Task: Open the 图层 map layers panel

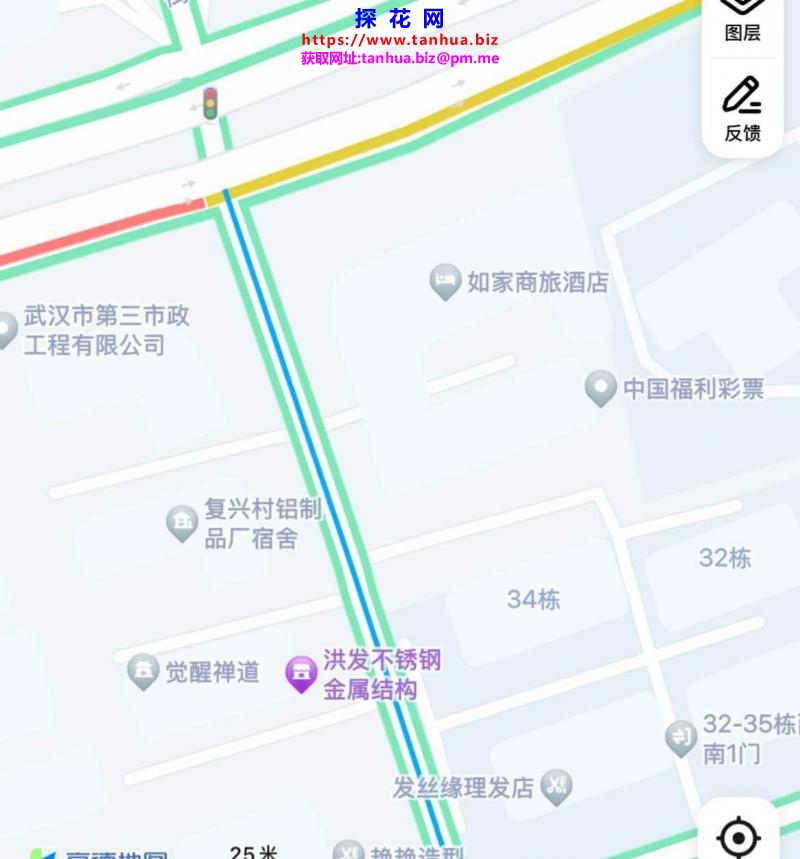Action: pos(742,20)
